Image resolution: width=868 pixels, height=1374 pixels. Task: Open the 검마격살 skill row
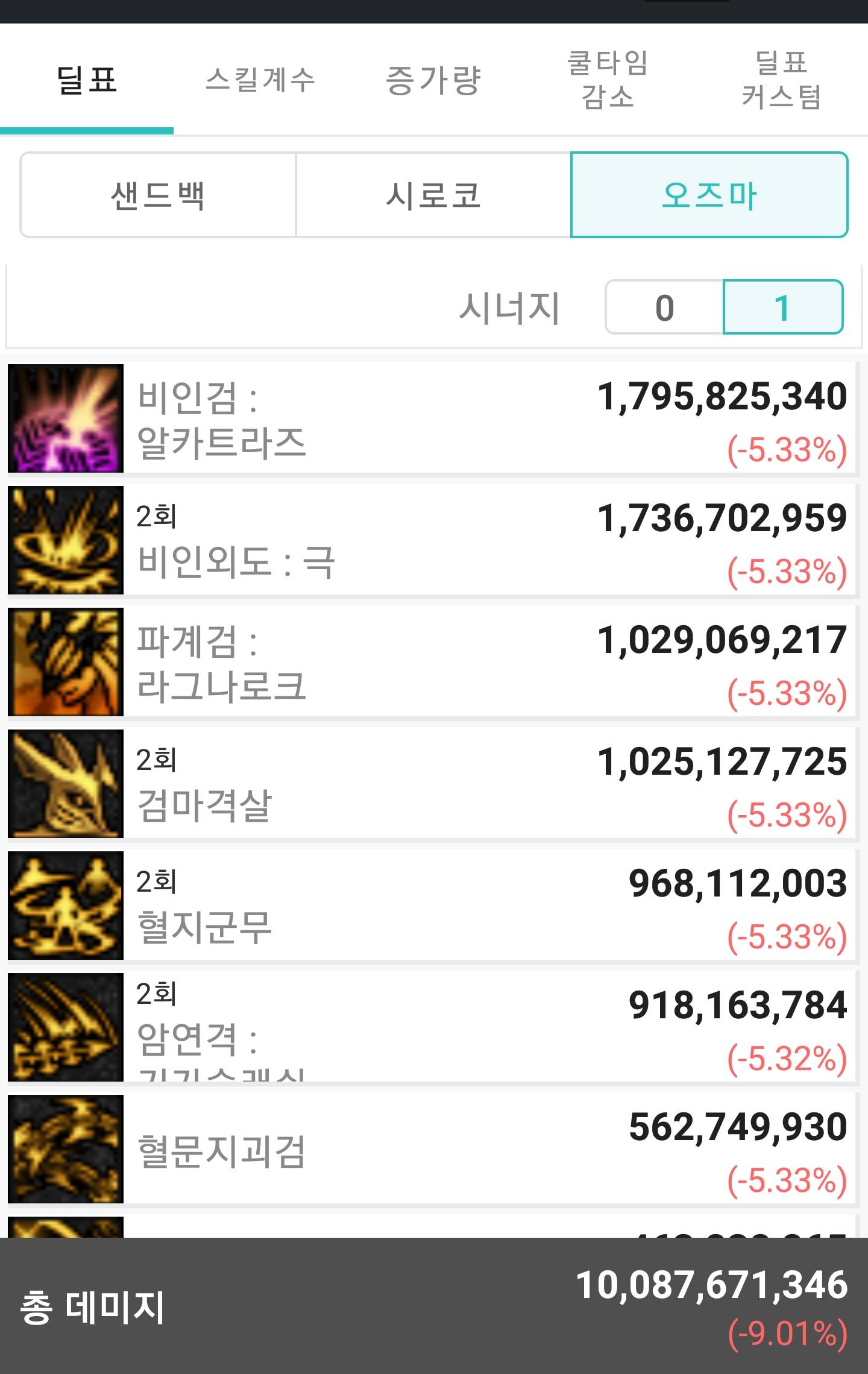click(432, 784)
